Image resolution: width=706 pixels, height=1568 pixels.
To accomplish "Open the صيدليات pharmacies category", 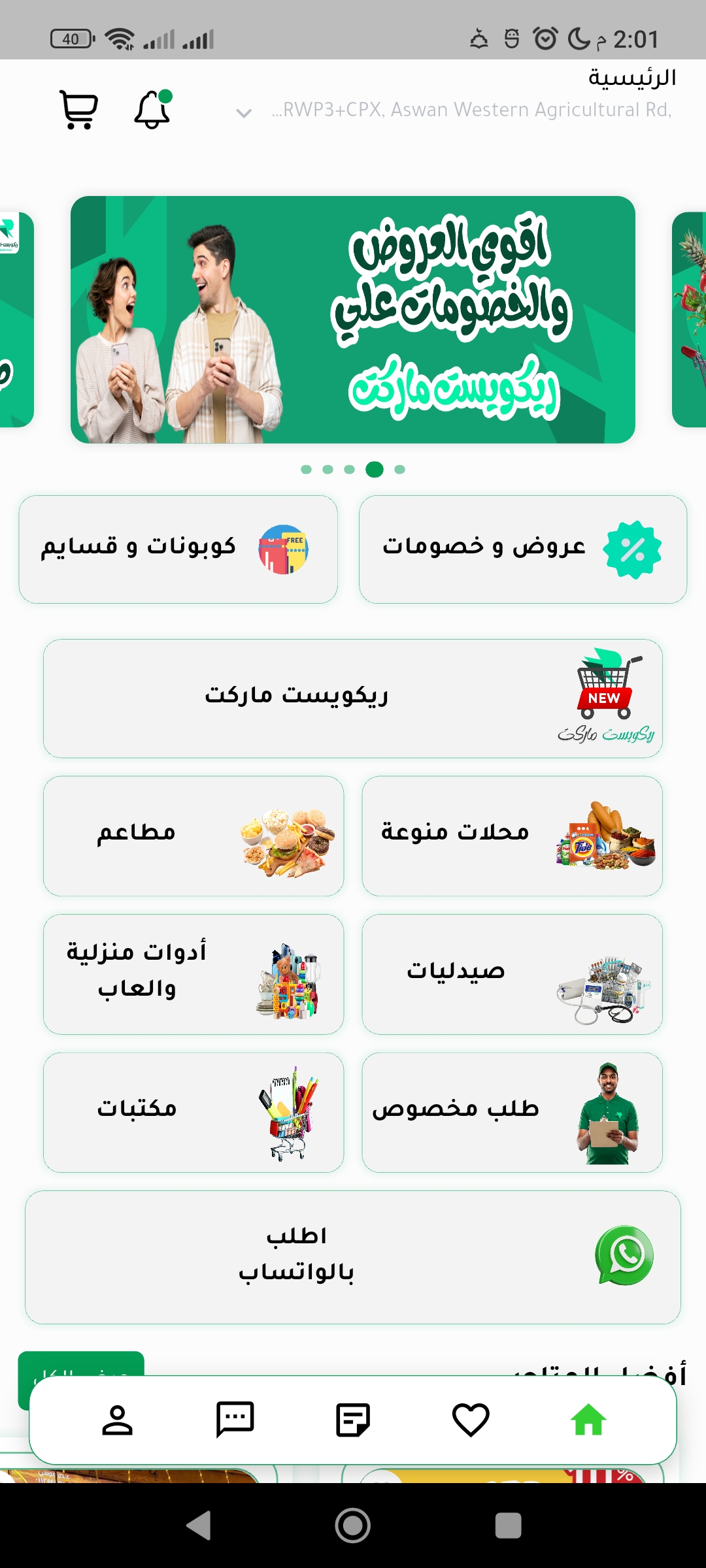I will point(513,974).
